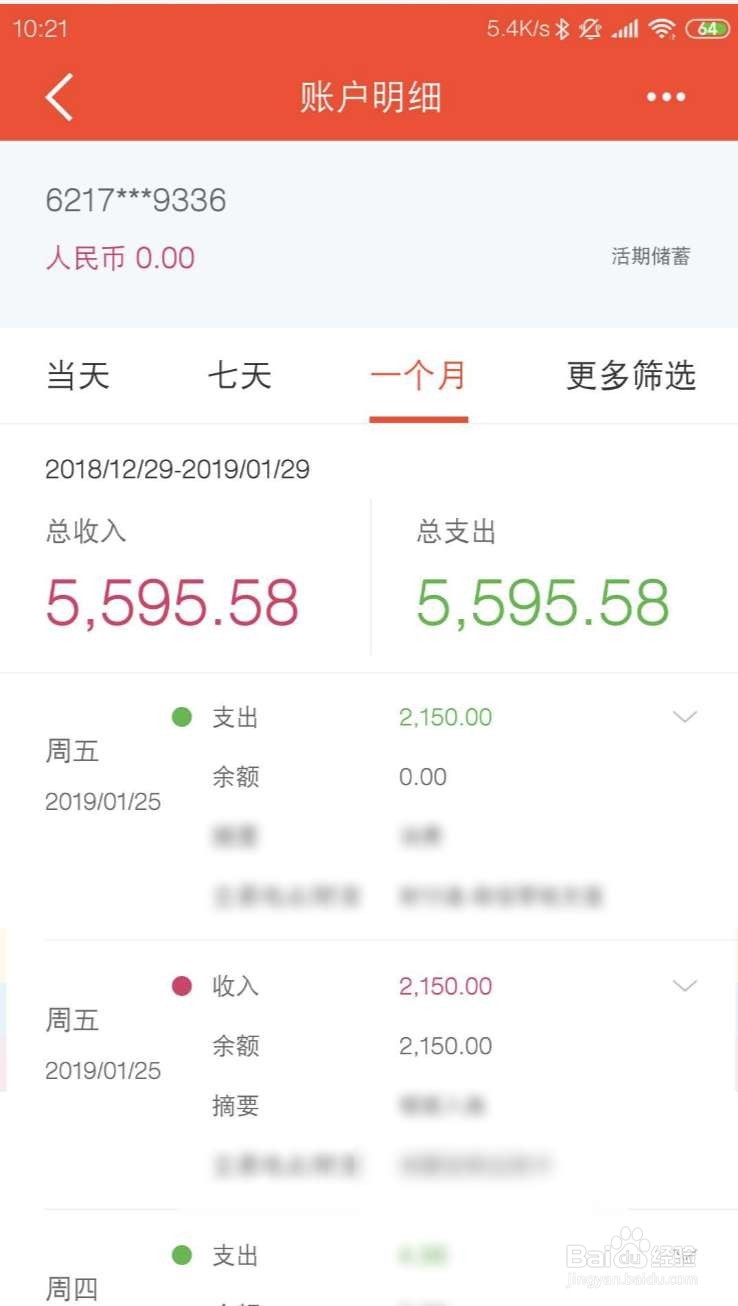Click the 活期储蓄 account type label
The image size is (738, 1306).
pyautogui.click(x=650, y=258)
